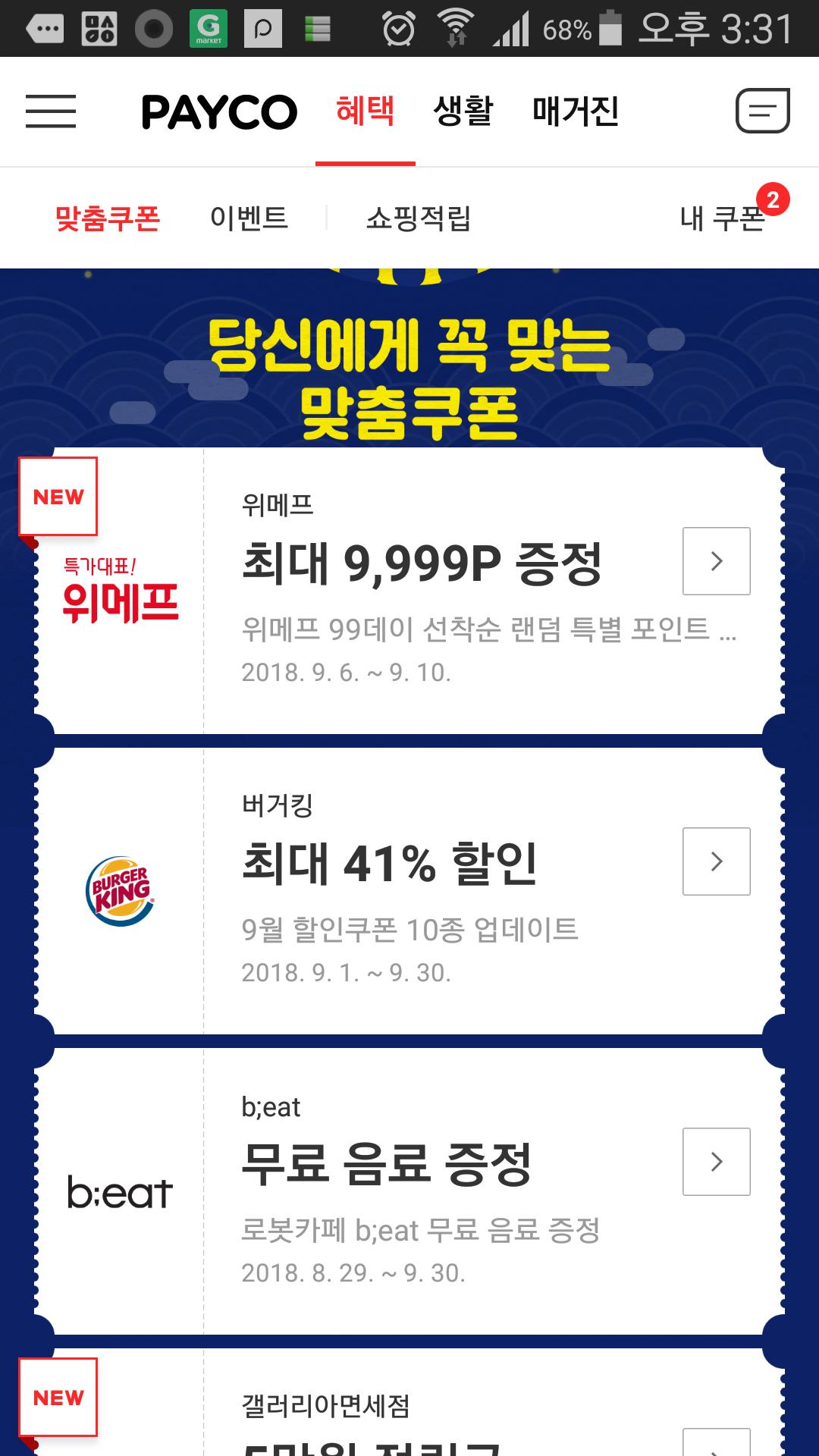Switch to the 생활 tab
Screen dimensions: 819x1456
[463, 111]
